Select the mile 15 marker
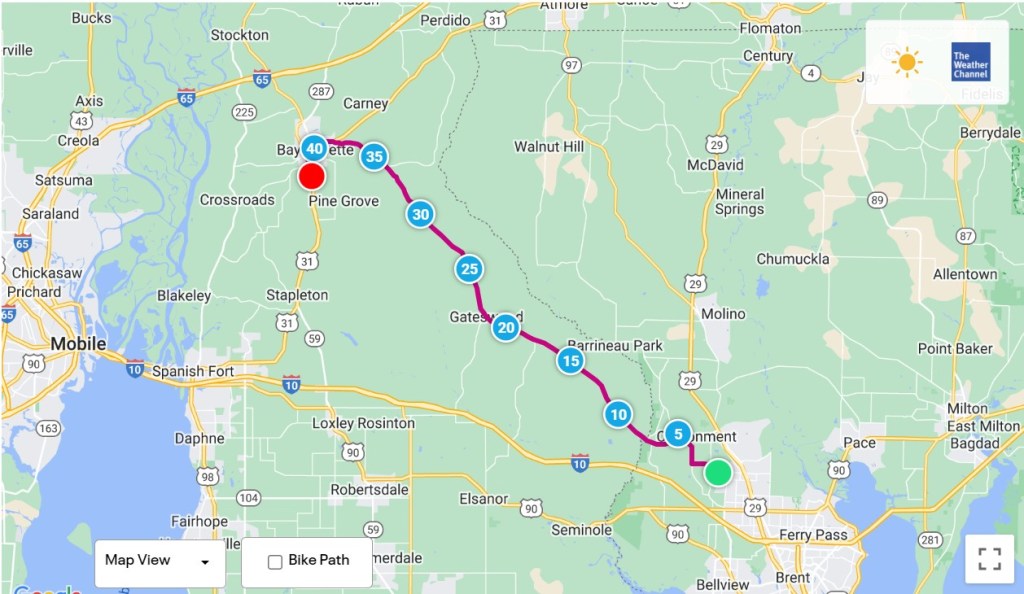 coord(570,361)
